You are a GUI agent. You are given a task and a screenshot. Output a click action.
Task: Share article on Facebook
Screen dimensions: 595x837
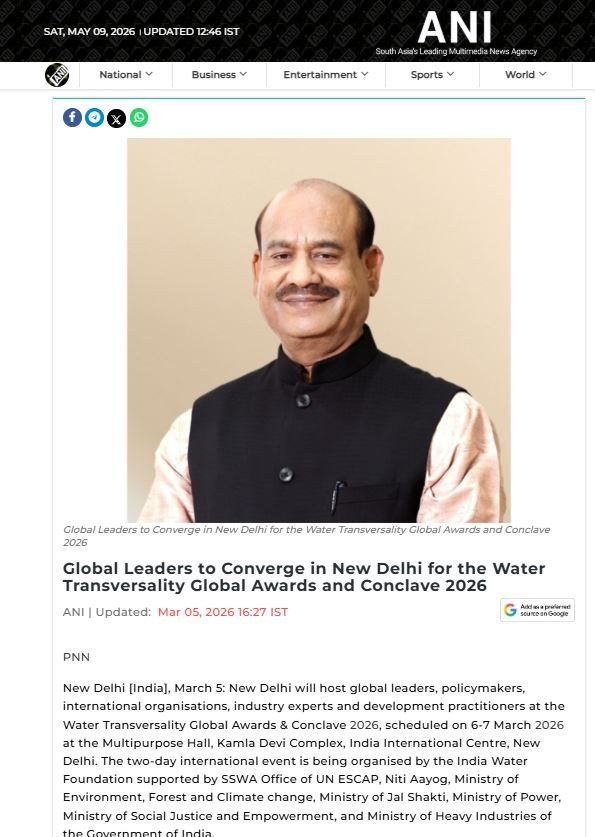[72, 117]
